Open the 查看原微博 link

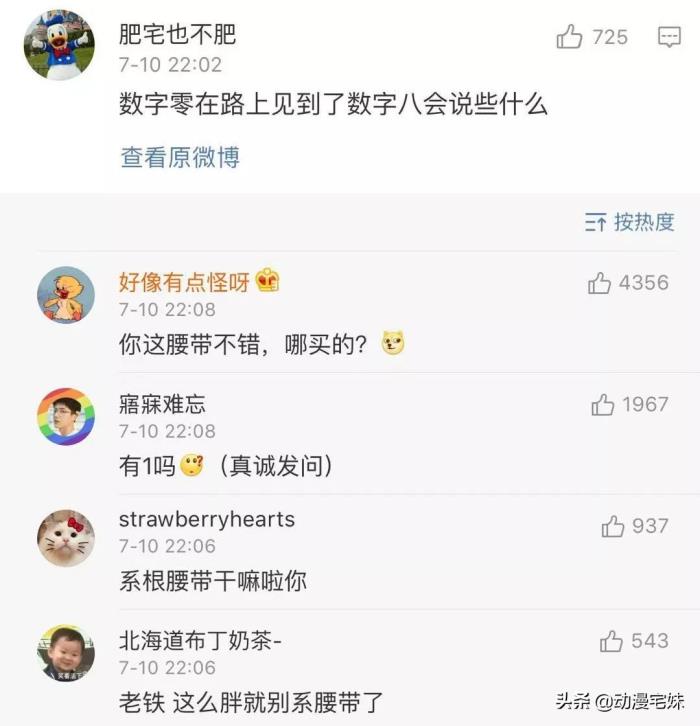click(180, 158)
